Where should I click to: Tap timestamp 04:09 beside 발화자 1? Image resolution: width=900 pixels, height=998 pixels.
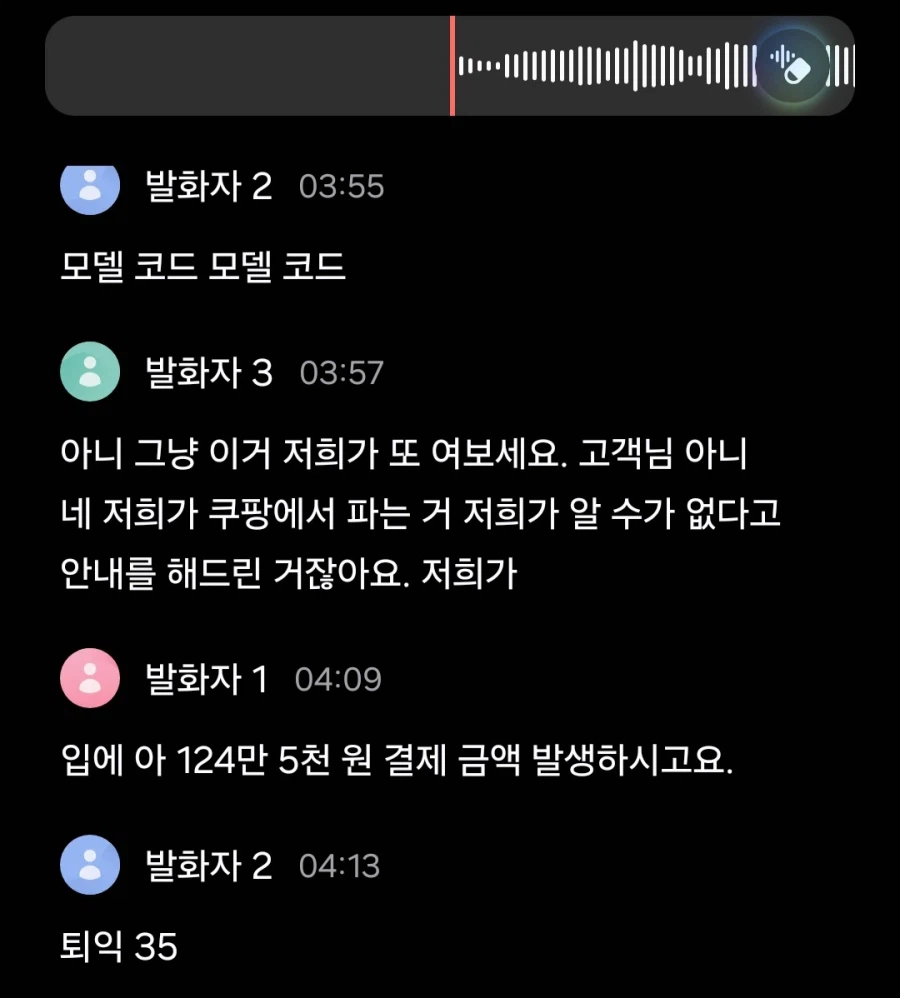tap(341, 679)
